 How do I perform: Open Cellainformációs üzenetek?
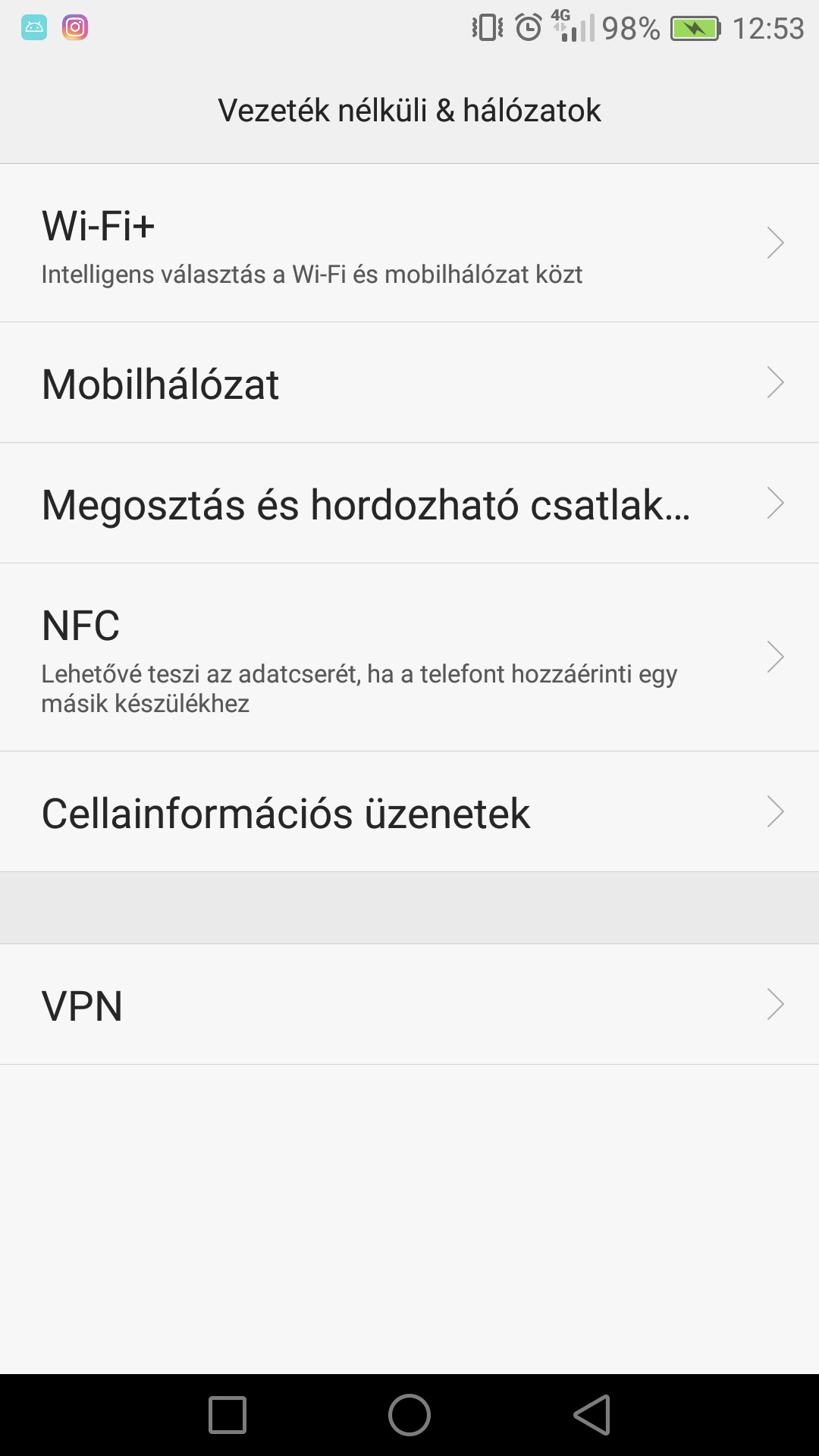point(409,811)
